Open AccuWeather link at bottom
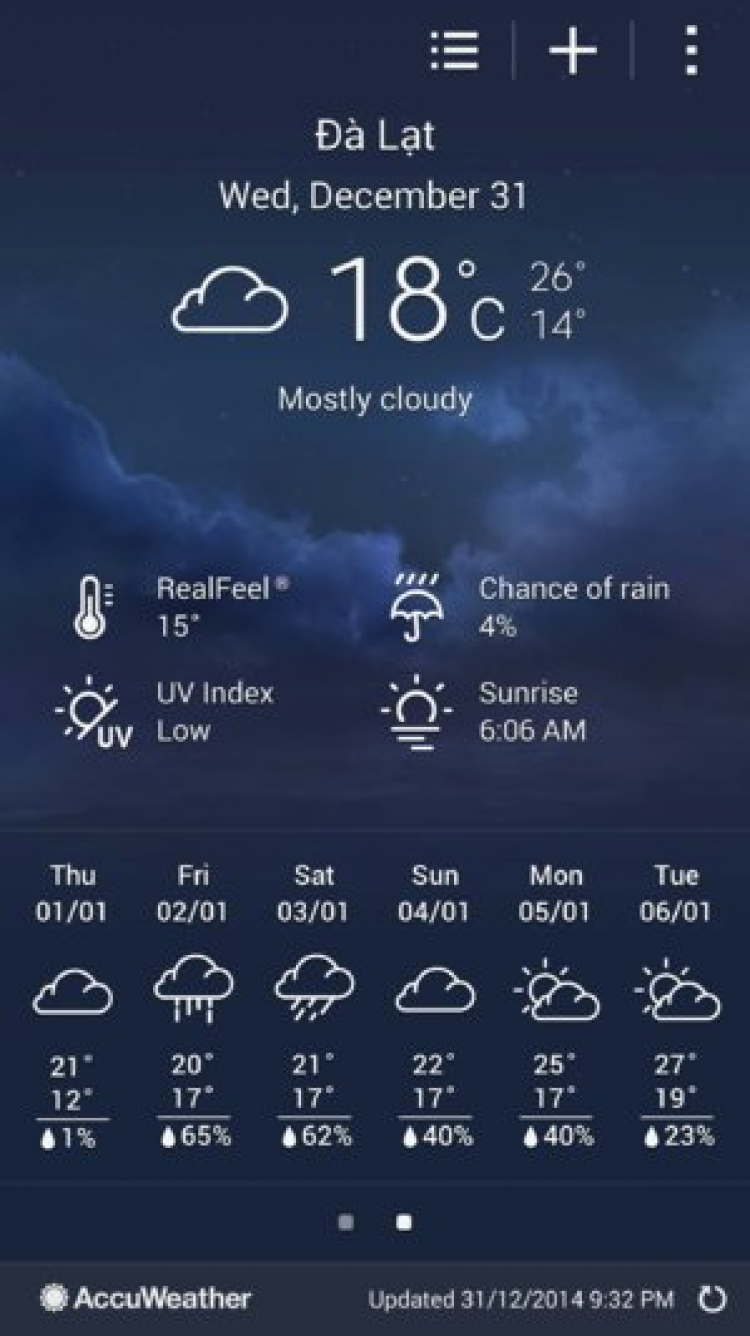This screenshot has width=750, height=1336. pyautogui.click(x=146, y=1299)
